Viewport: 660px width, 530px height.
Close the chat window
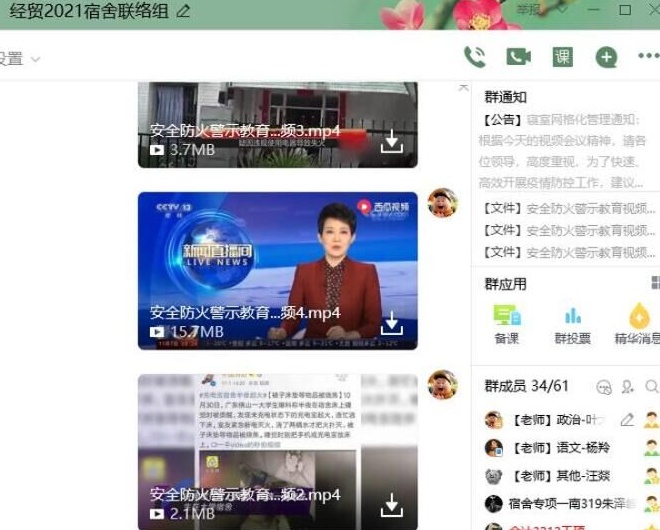tap(653, 10)
